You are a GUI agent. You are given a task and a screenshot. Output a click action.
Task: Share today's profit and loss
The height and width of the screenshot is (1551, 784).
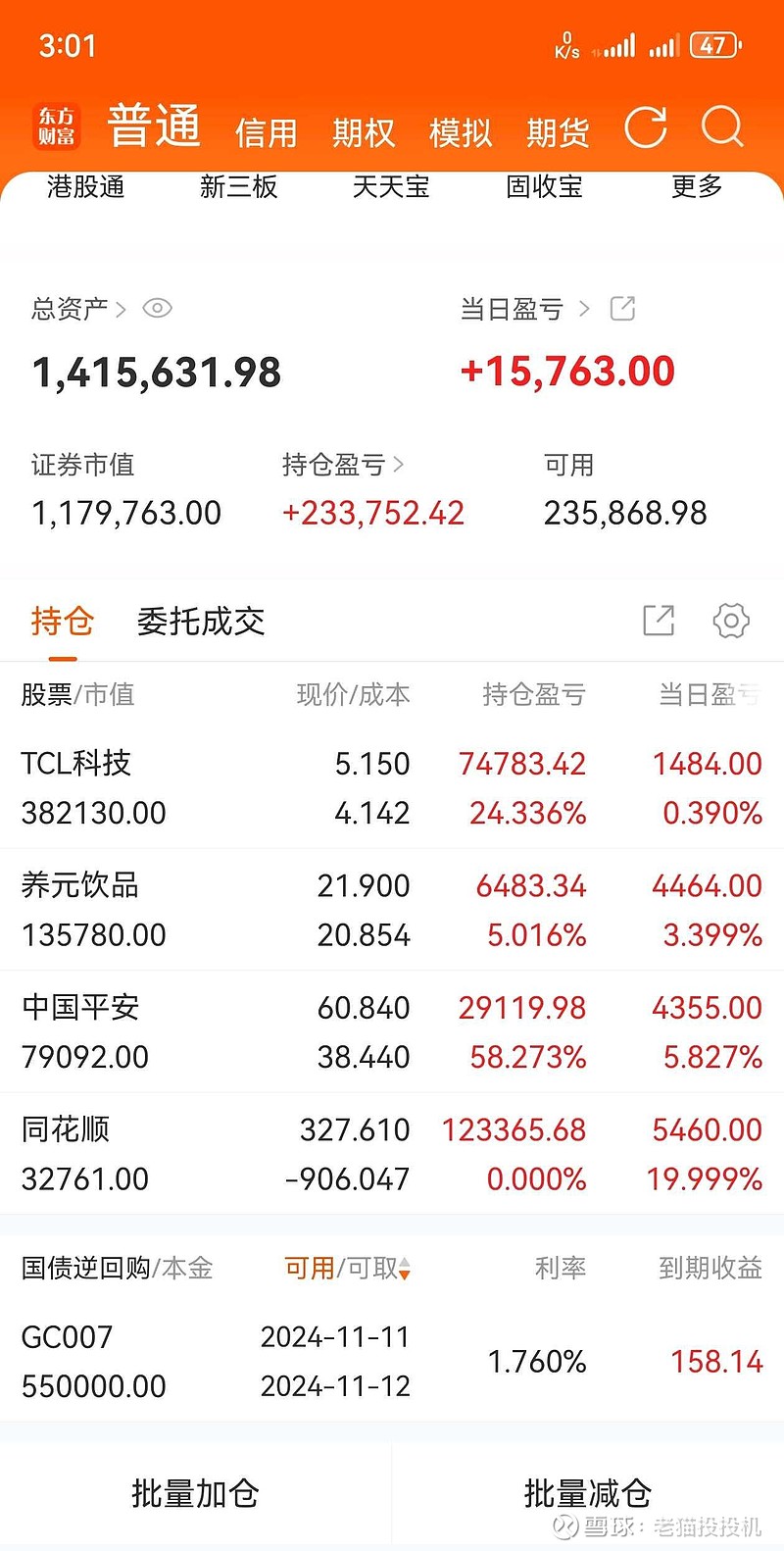[622, 309]
